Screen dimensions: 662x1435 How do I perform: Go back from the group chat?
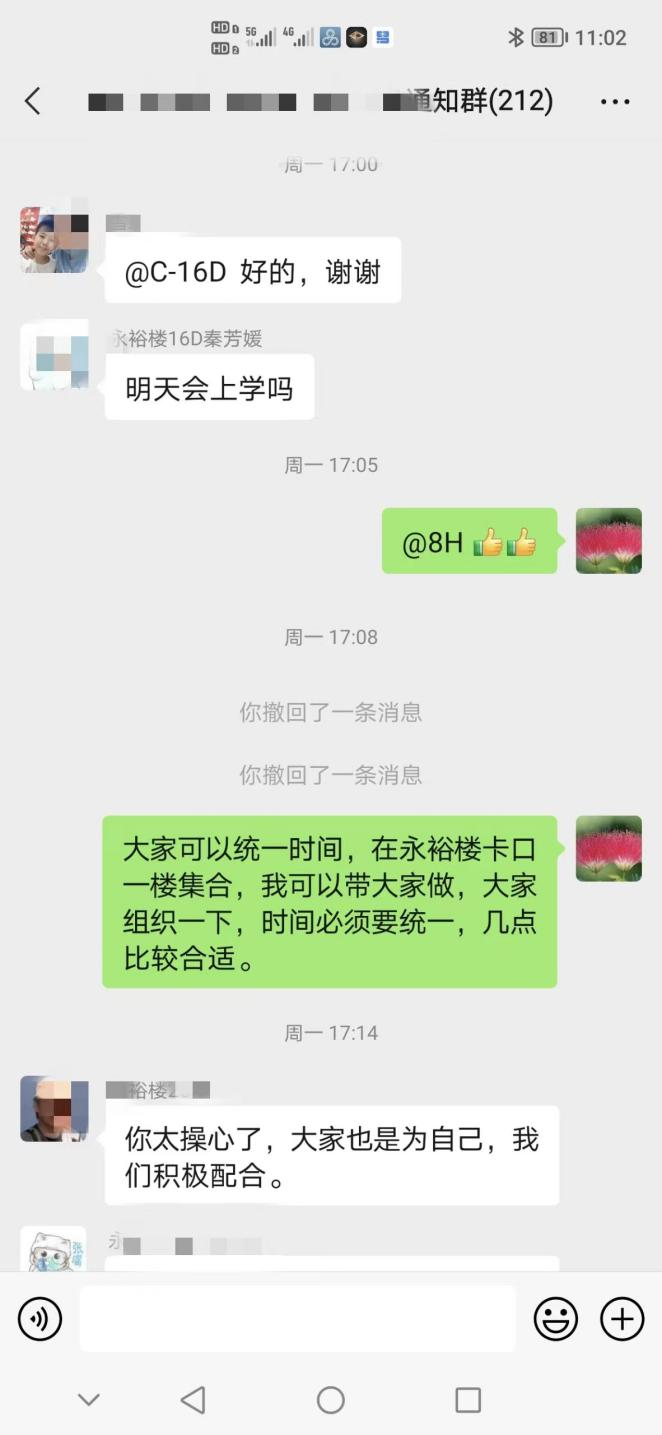(x=33, y=101)
